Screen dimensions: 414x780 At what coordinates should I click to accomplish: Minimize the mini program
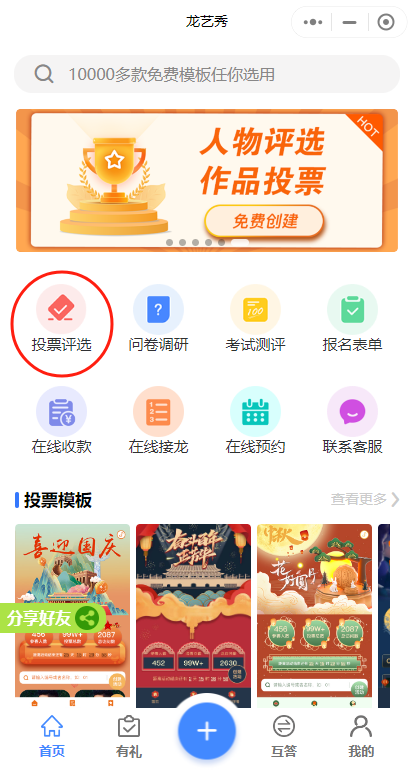tap(350, 22)
